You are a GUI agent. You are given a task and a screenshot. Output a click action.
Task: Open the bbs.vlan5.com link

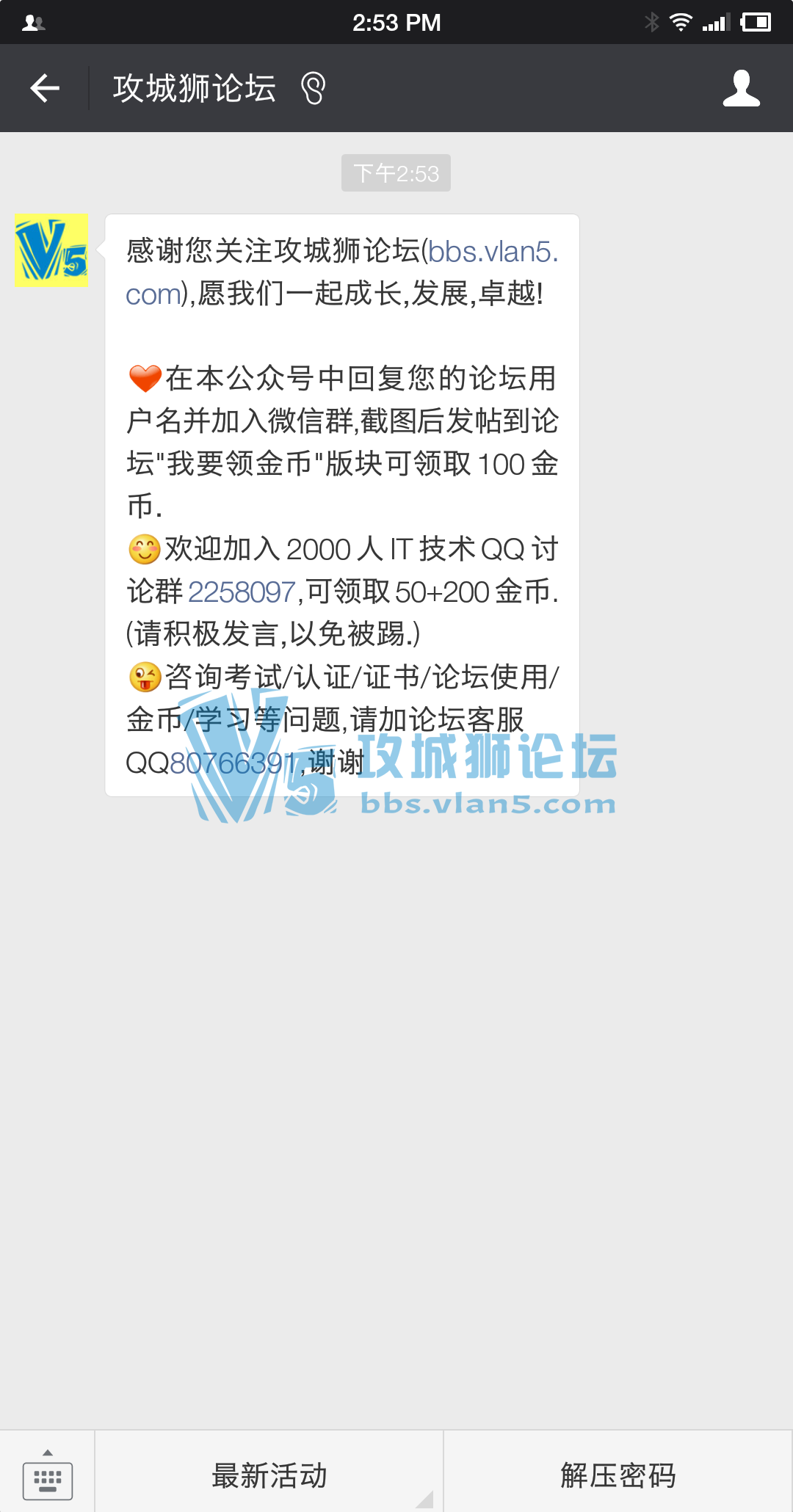492,252
